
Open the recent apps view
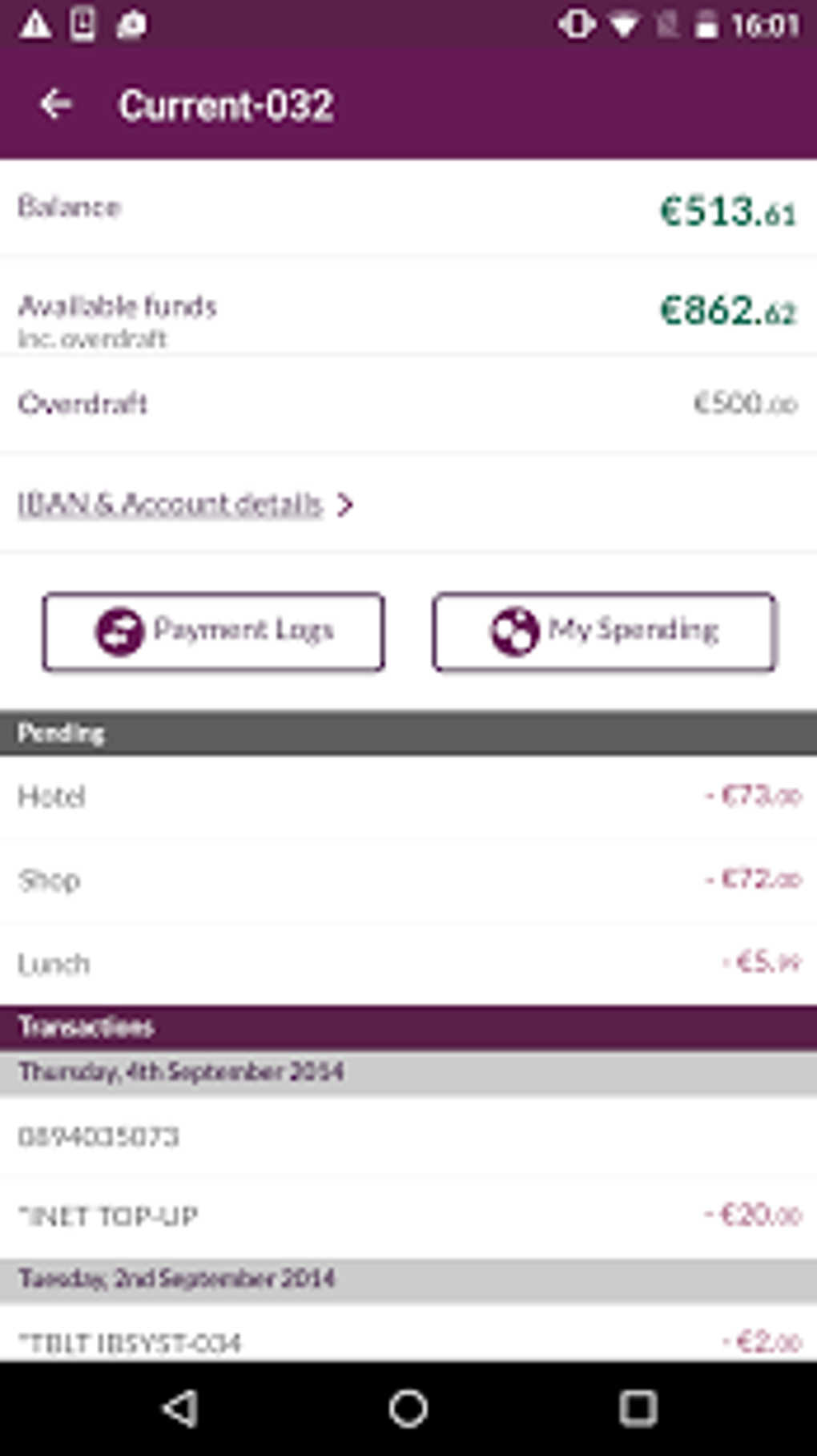pyautogui.click(x=638, y=1408)
